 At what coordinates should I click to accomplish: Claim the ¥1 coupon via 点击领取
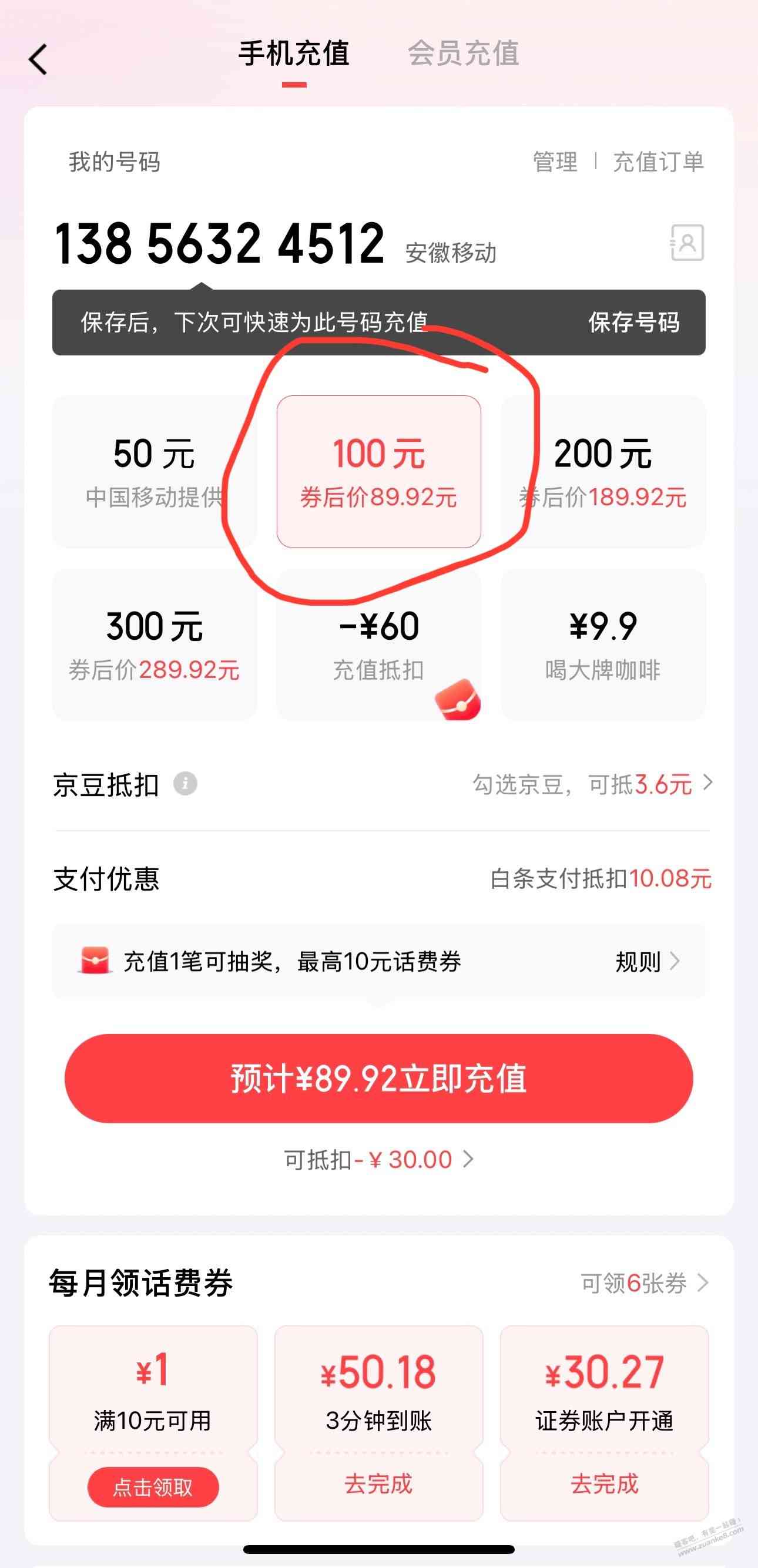pos(153,1487)
